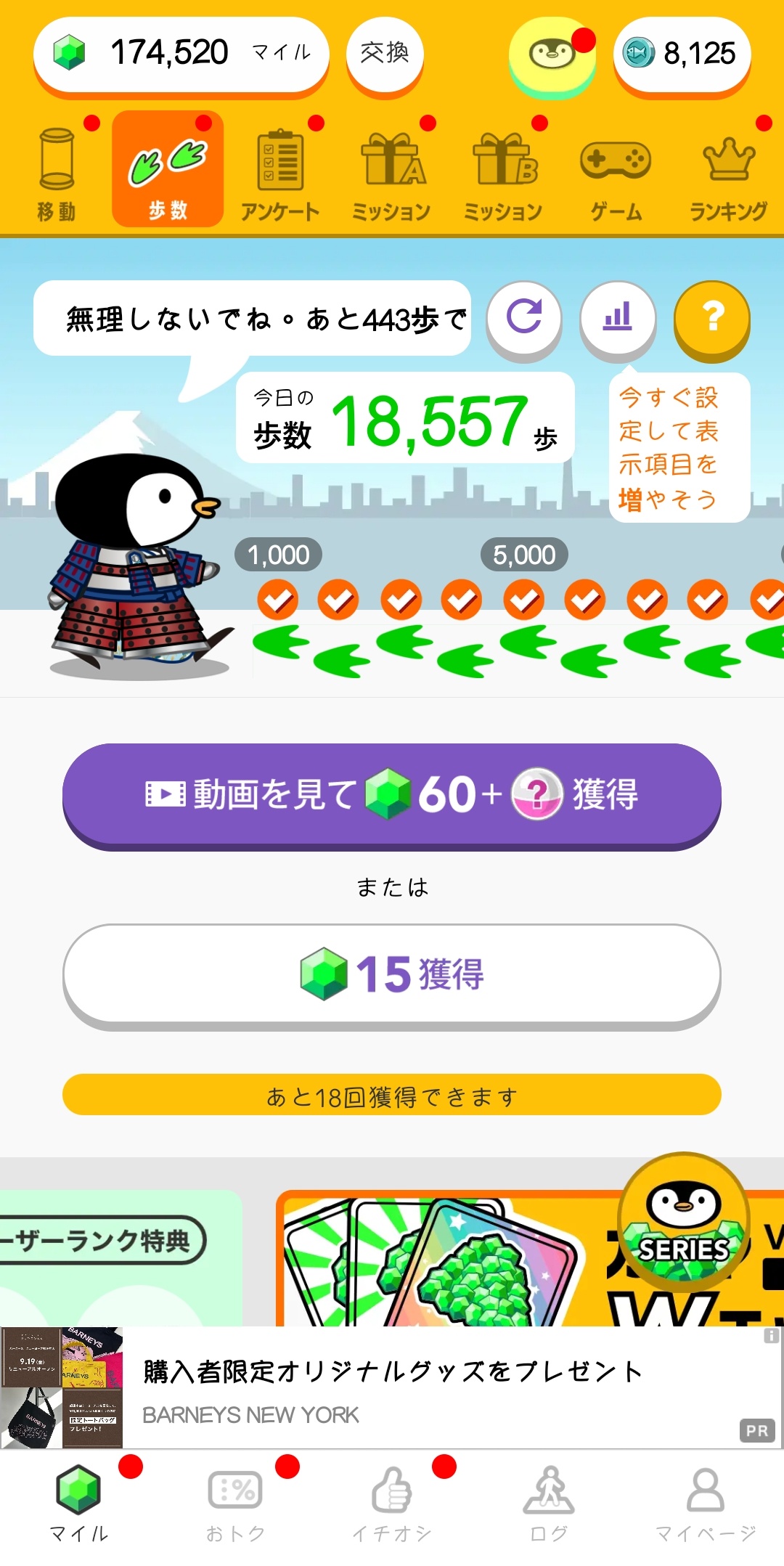The width and height of the screenshot is (784, 1566).
Task: Open the penguin avatar icon
Action: [552, 55]
